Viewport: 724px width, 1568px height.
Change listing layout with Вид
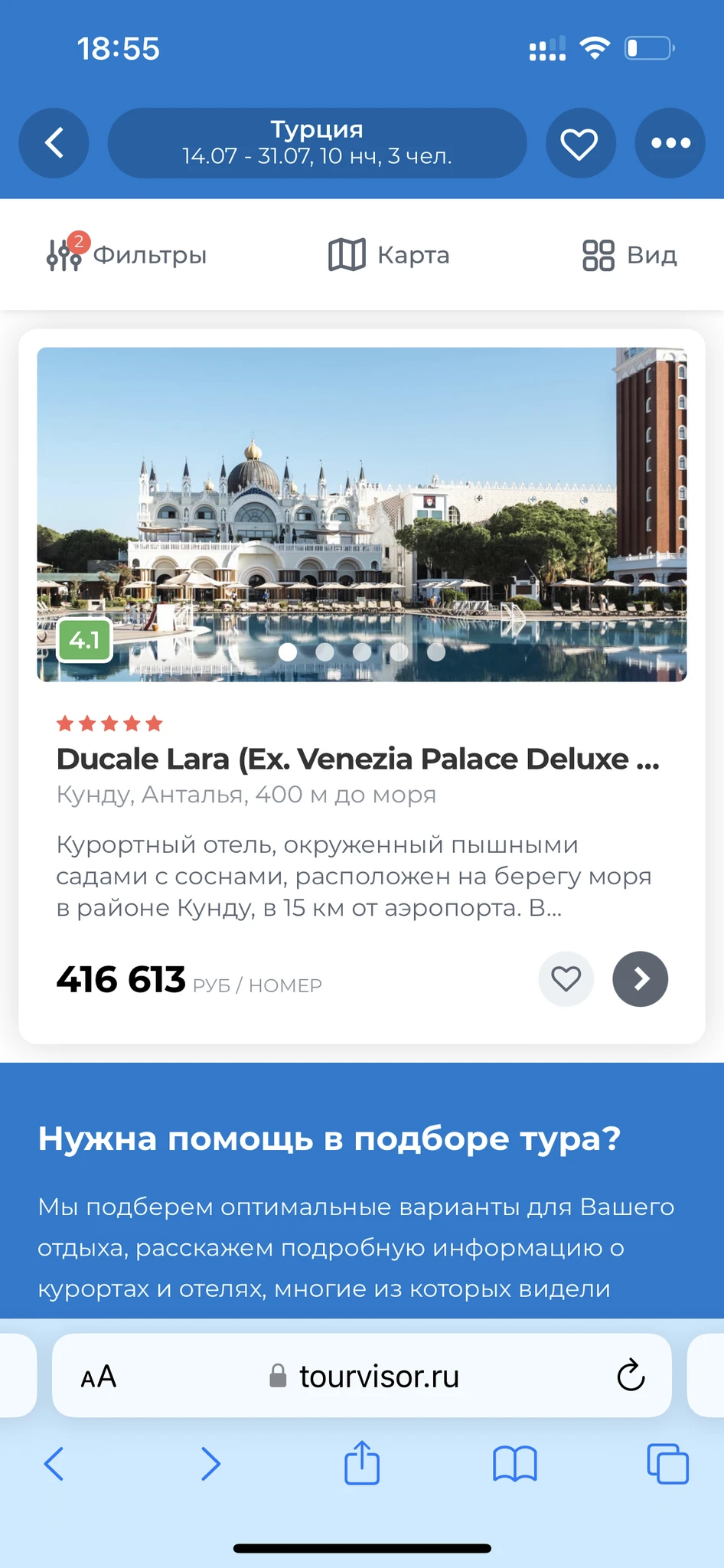(630, 255)
